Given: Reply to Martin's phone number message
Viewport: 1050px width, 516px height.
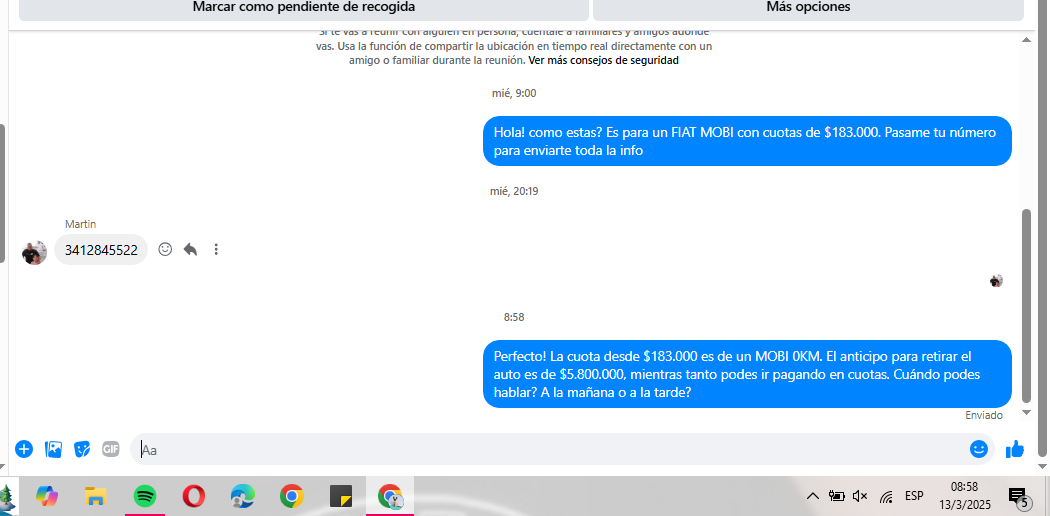Looking at the screenshot, I should tap(190, 249).
